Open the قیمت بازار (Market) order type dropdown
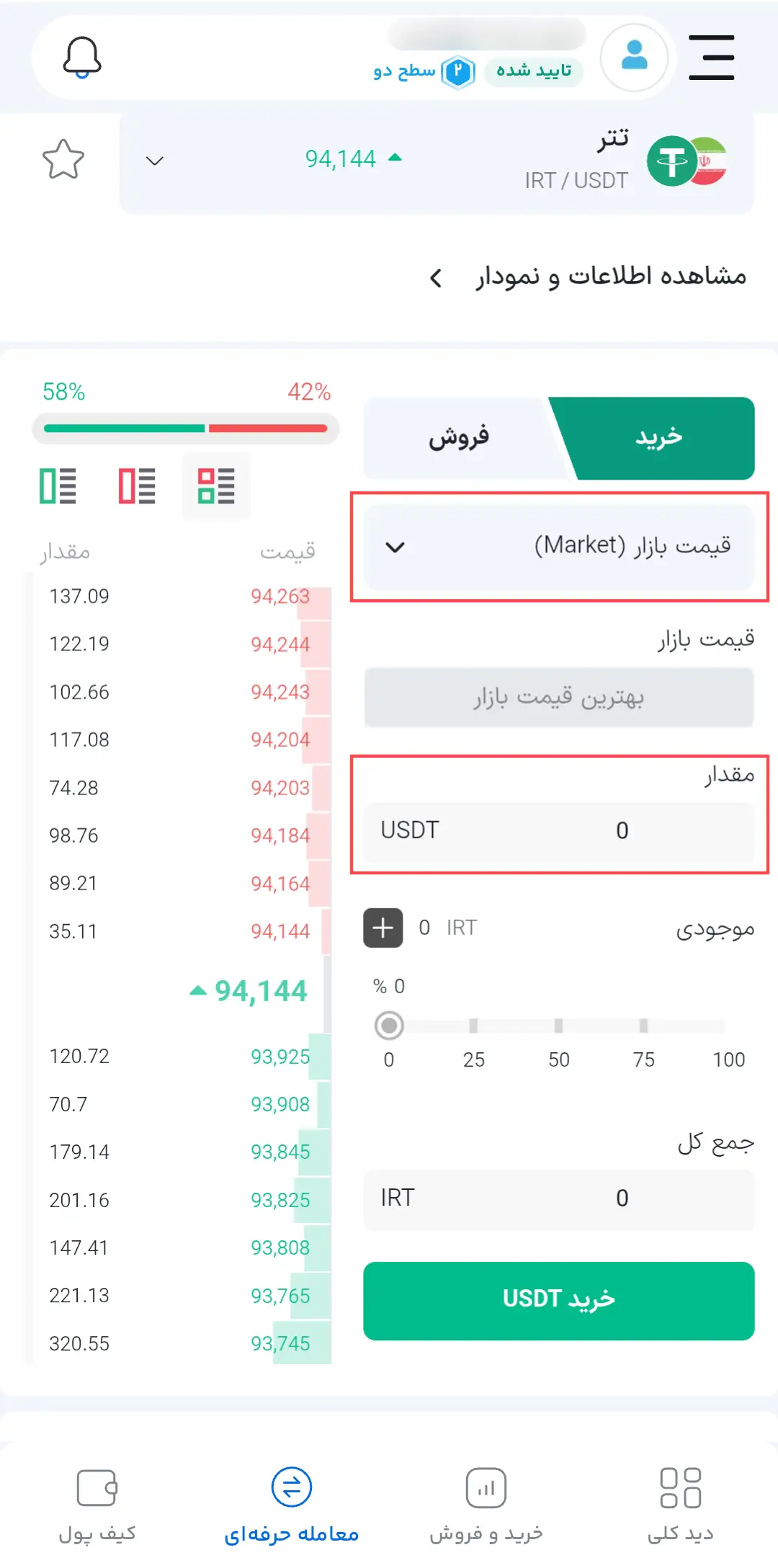The width and height of the screenshot is (778, 1568). [558, 547]
